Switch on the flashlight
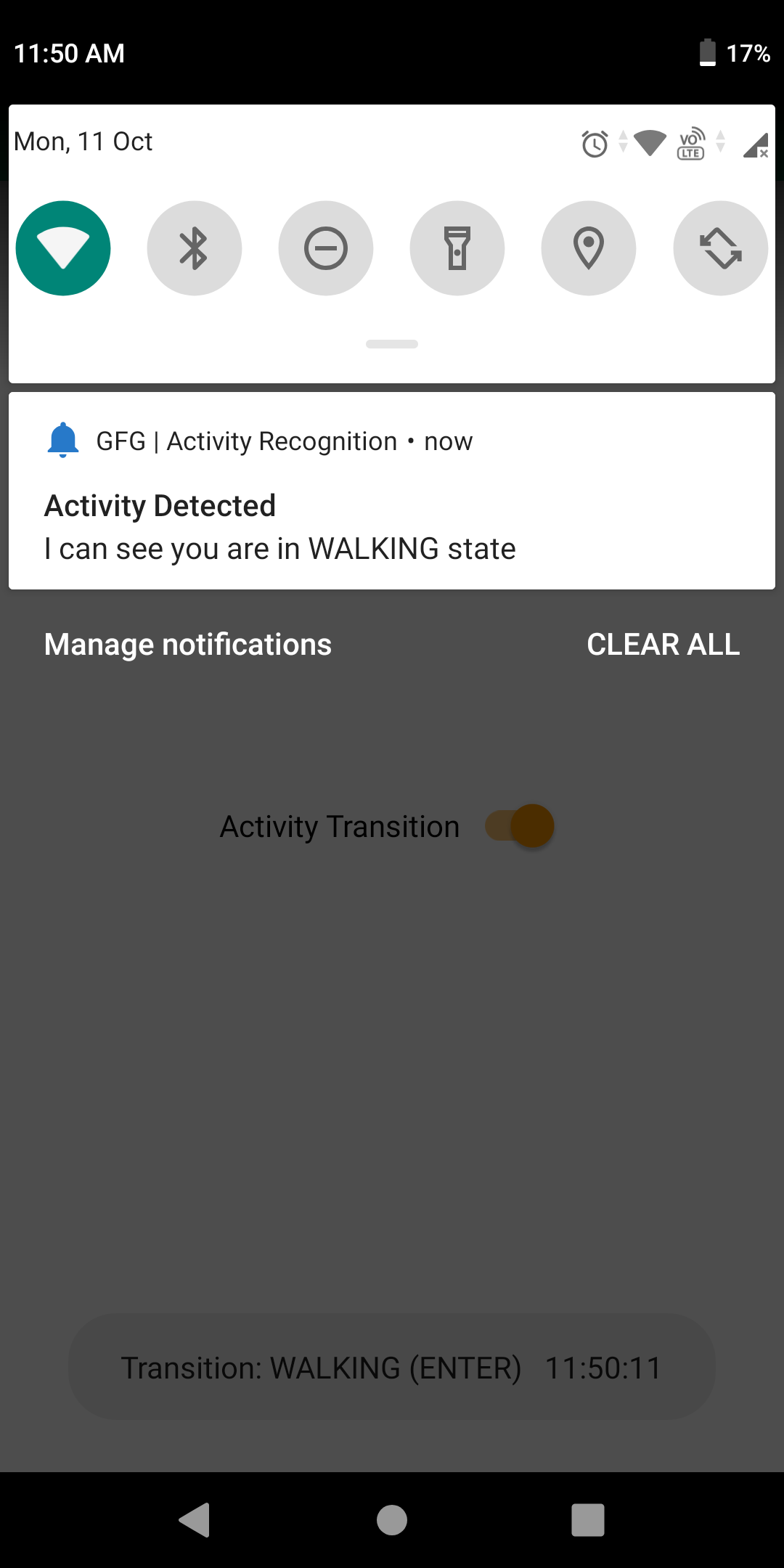 pos(457,248)
